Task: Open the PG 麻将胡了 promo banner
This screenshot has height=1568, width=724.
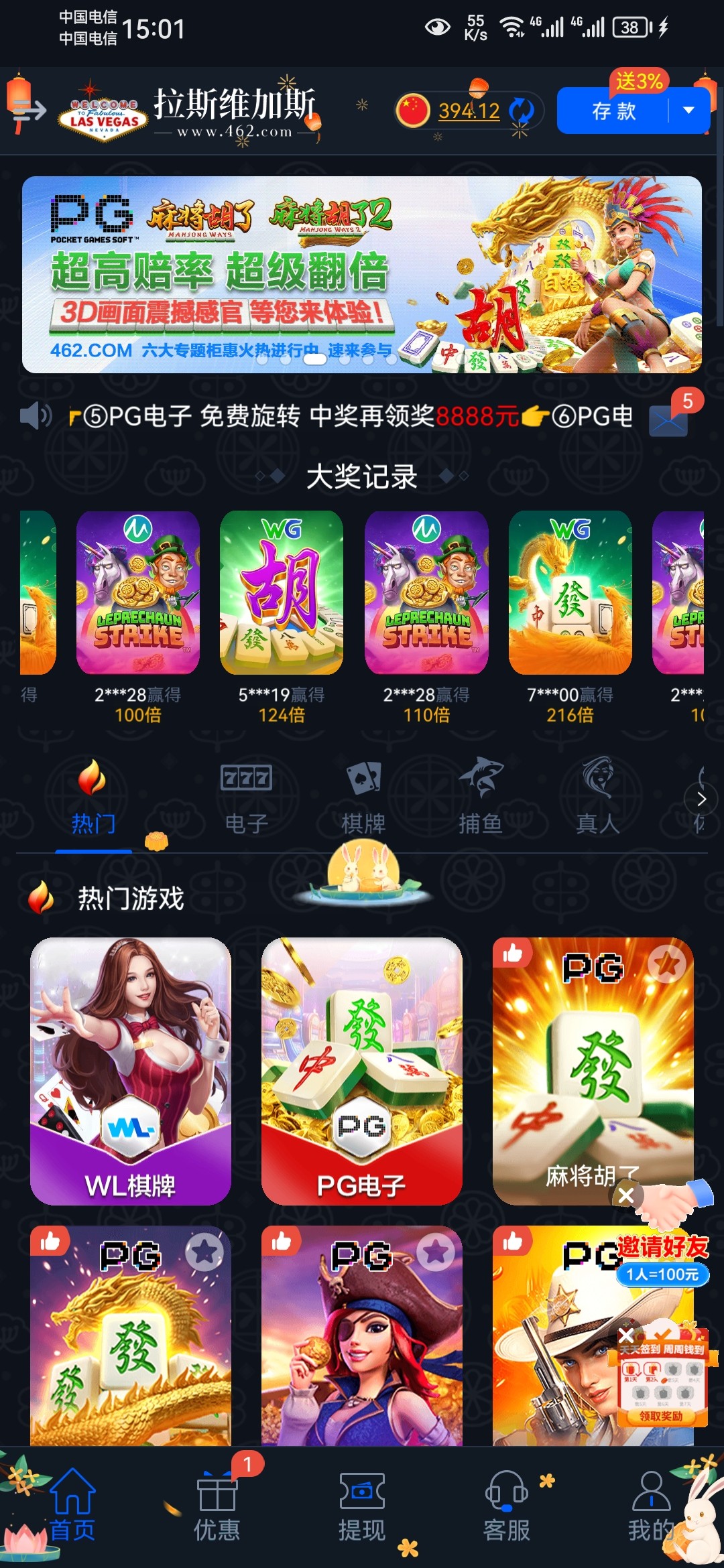Action: [362, 274]
